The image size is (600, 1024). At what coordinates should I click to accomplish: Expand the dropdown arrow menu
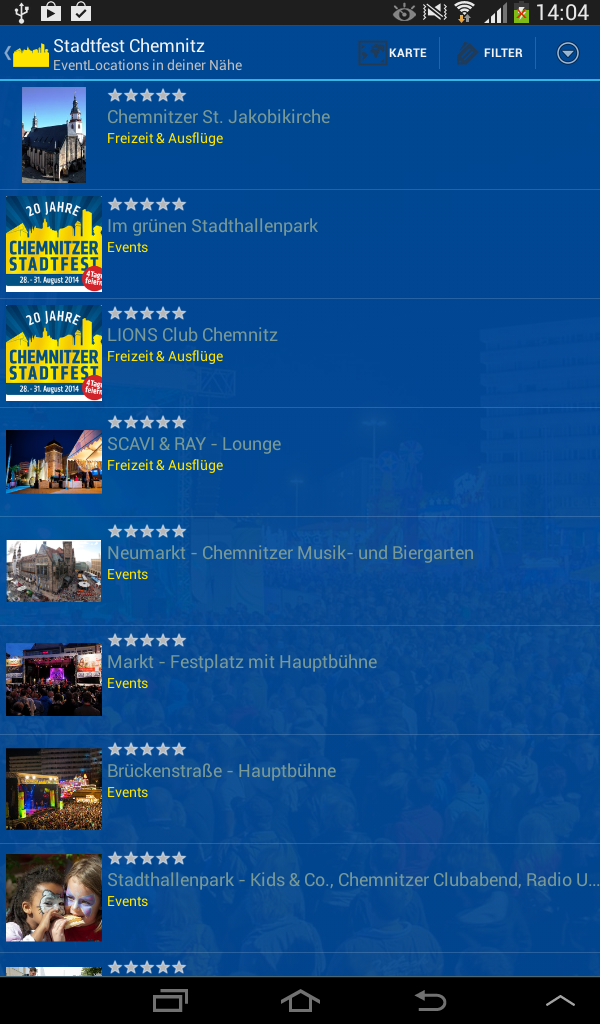point(567,53)
